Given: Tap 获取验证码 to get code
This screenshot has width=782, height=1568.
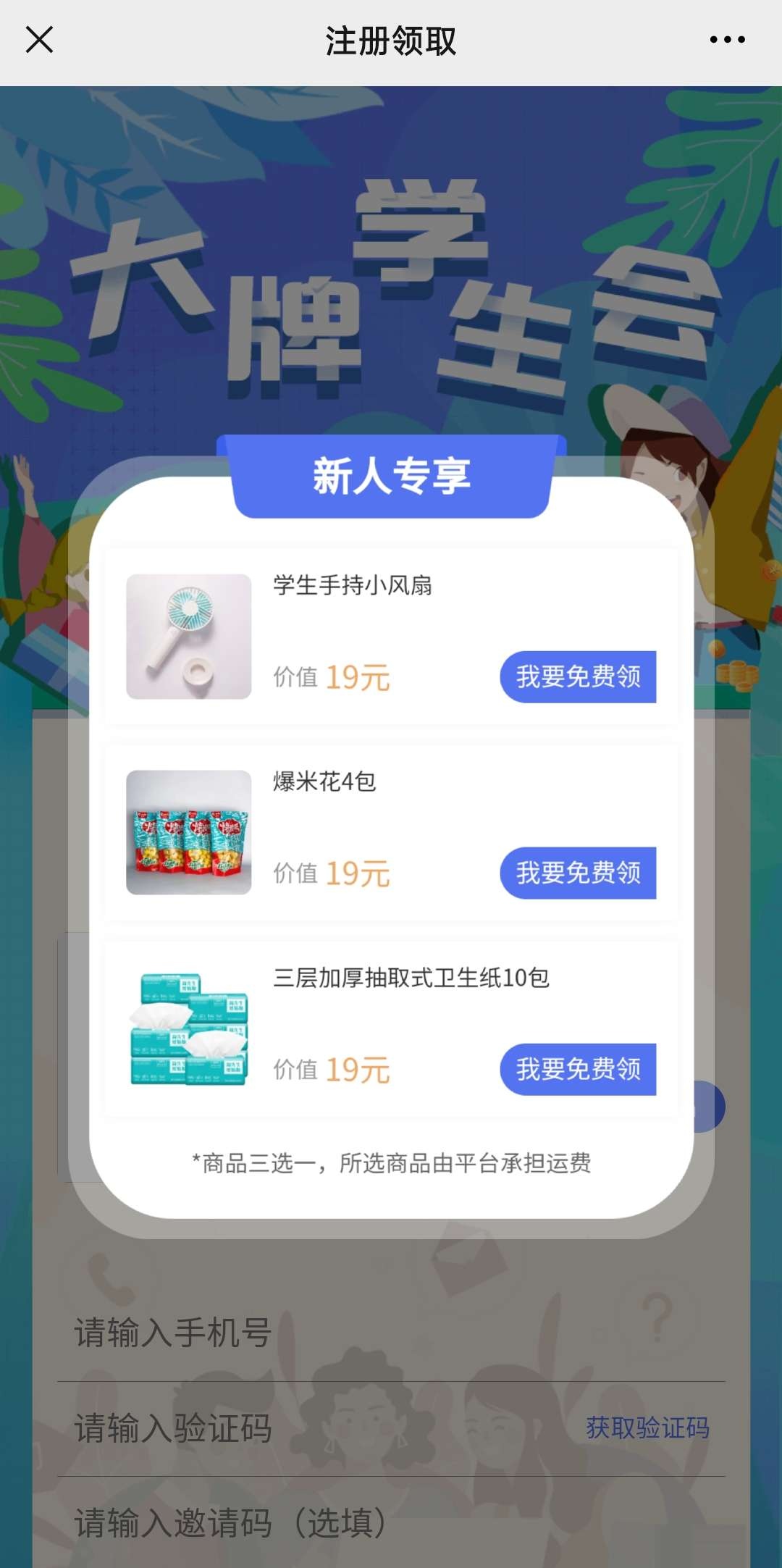Looking at the screenshot, I should click(647, 1428).
